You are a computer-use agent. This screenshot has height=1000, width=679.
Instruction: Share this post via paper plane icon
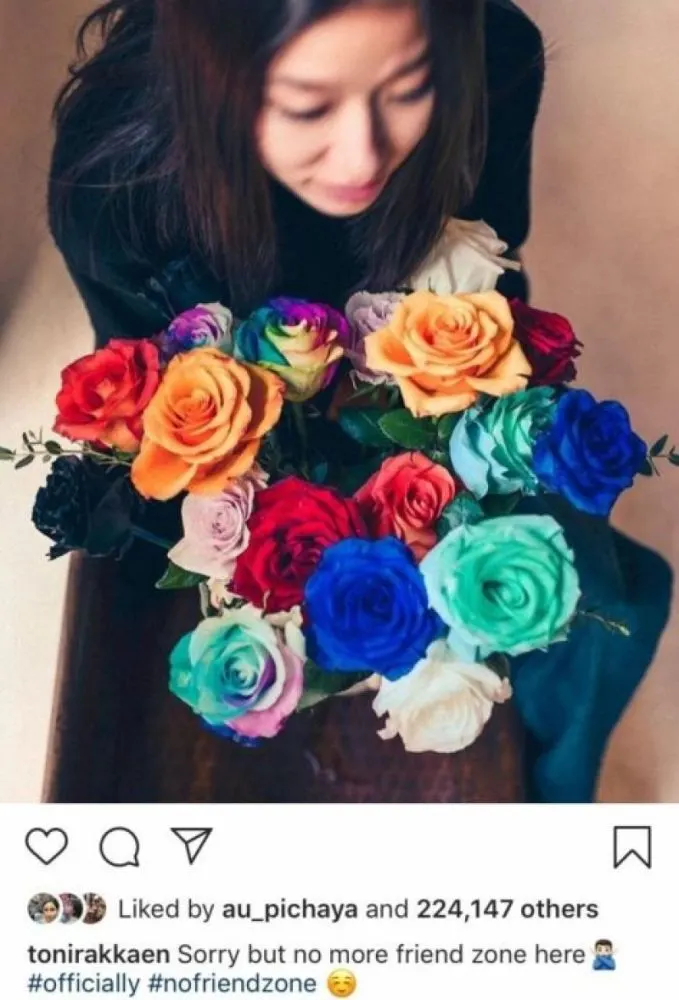188,846
